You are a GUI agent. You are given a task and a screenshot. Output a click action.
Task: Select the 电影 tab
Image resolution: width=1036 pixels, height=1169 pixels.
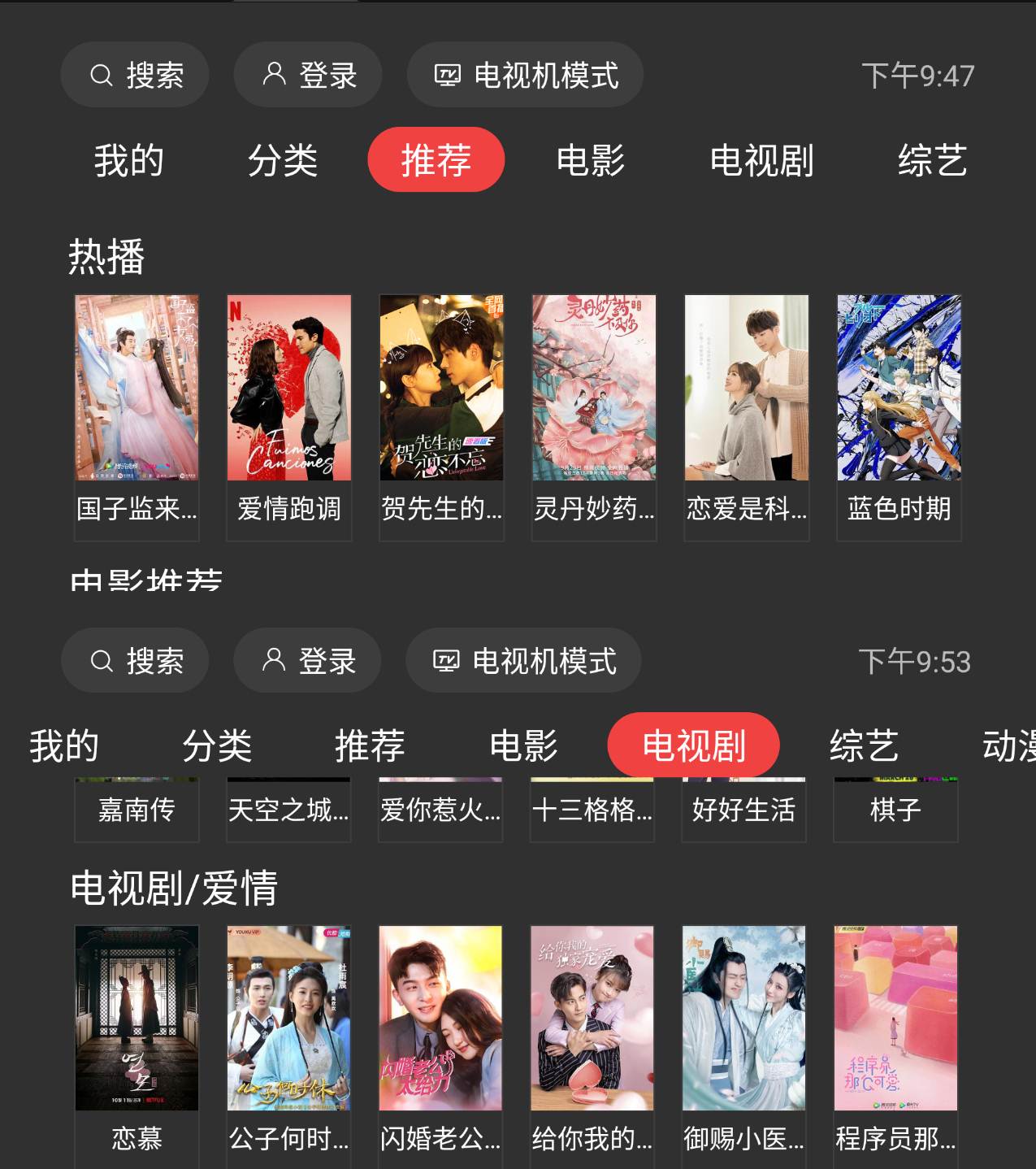point(591,160)
